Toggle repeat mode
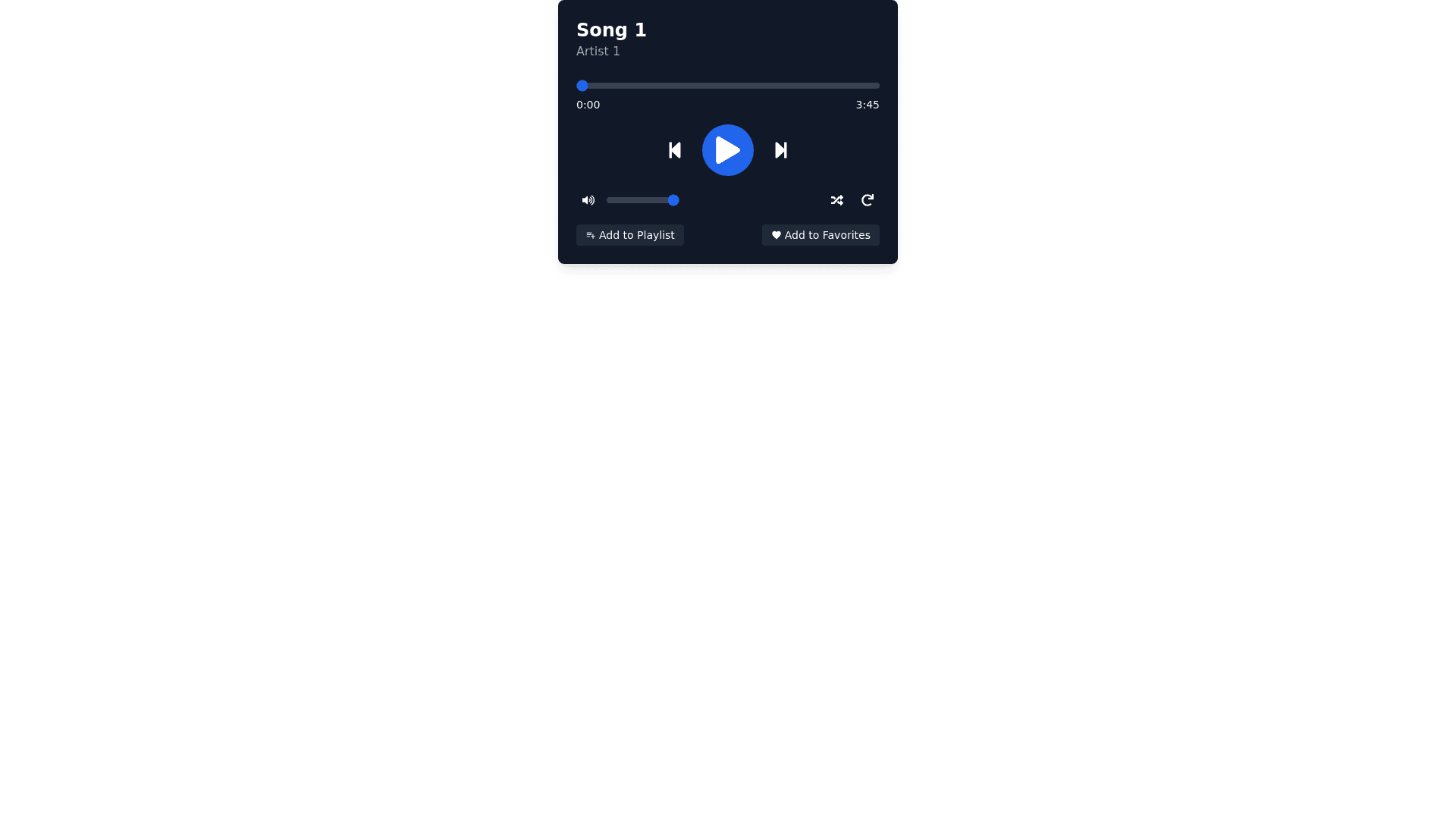Viewport: 1456px width, 819px height. click(x=867, y=200)
